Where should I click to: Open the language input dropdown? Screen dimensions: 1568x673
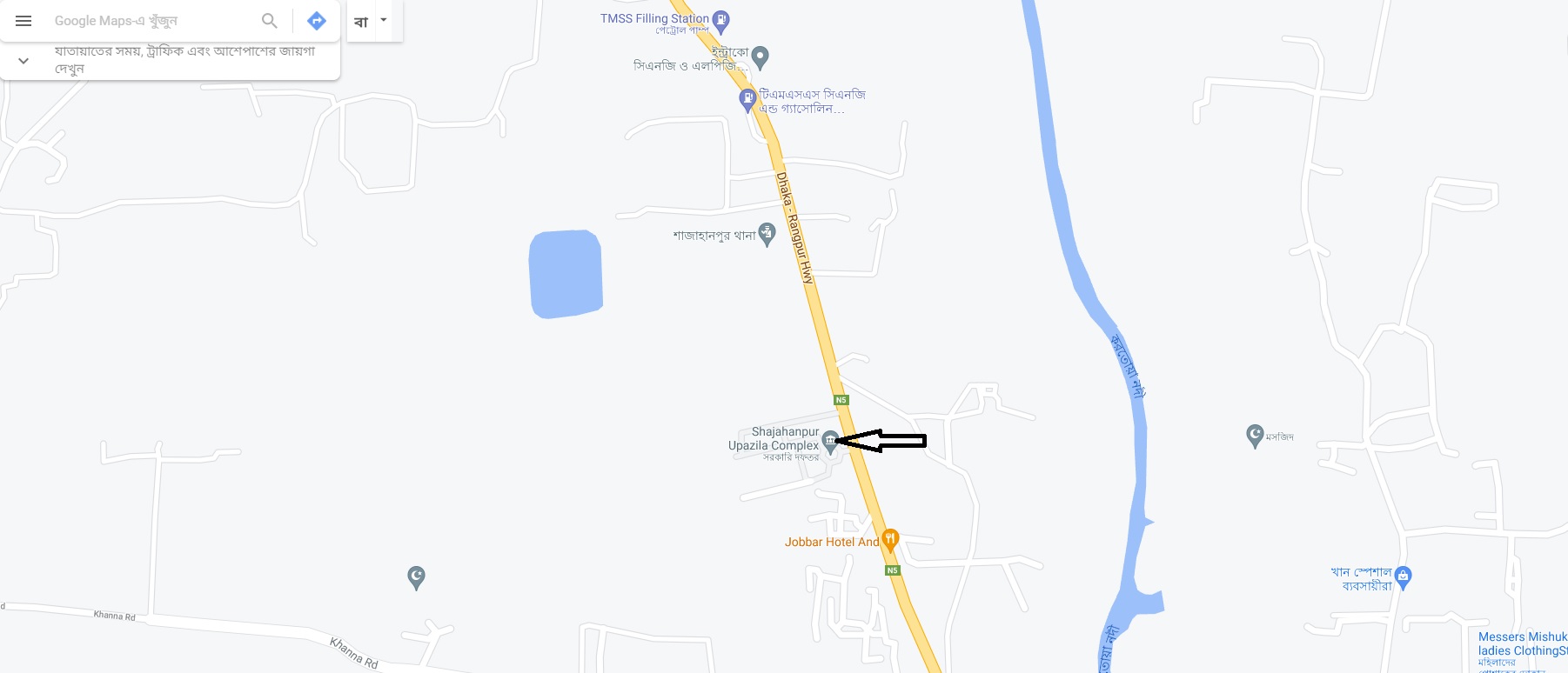click(383, 21)
